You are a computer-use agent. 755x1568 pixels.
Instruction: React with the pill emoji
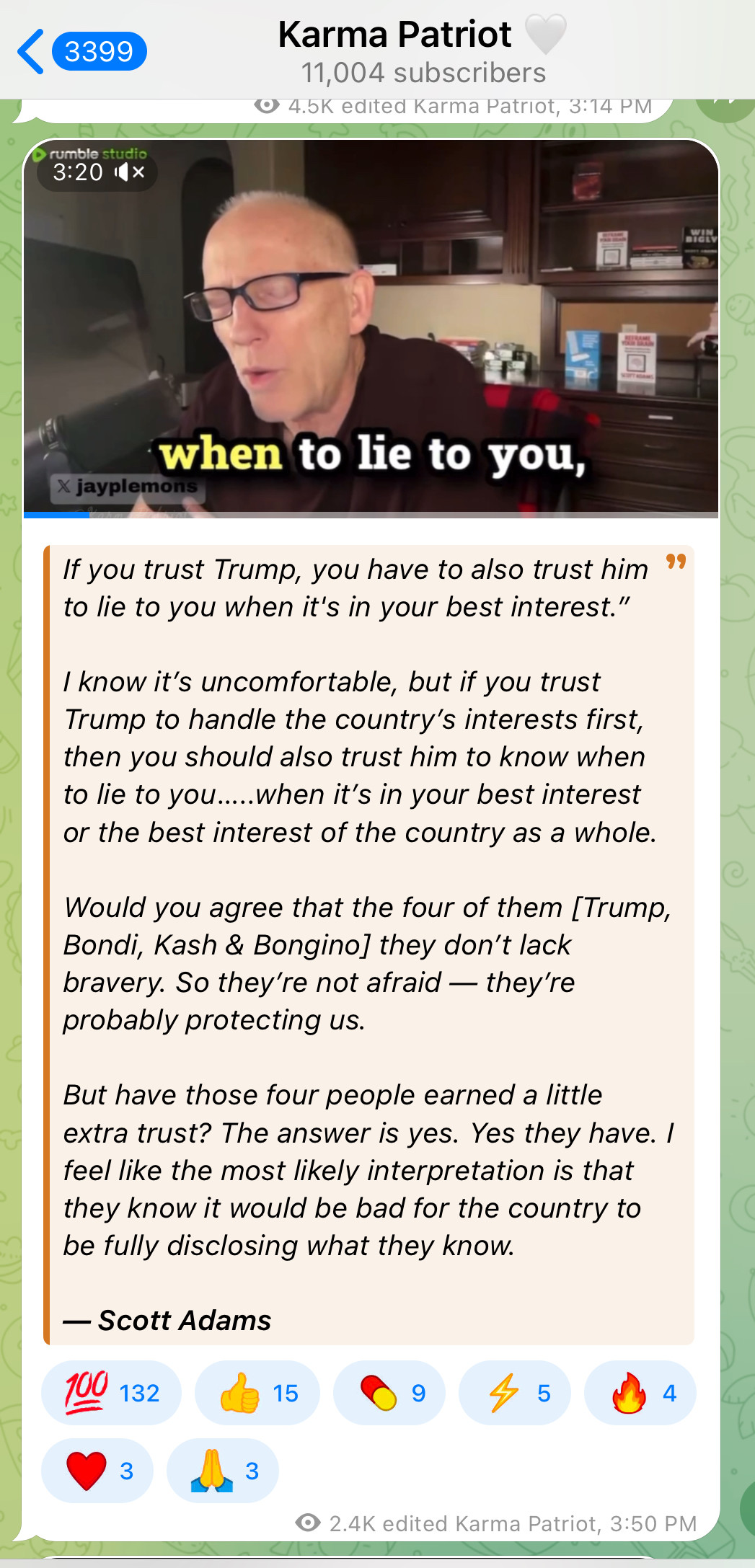point(389,1393)
